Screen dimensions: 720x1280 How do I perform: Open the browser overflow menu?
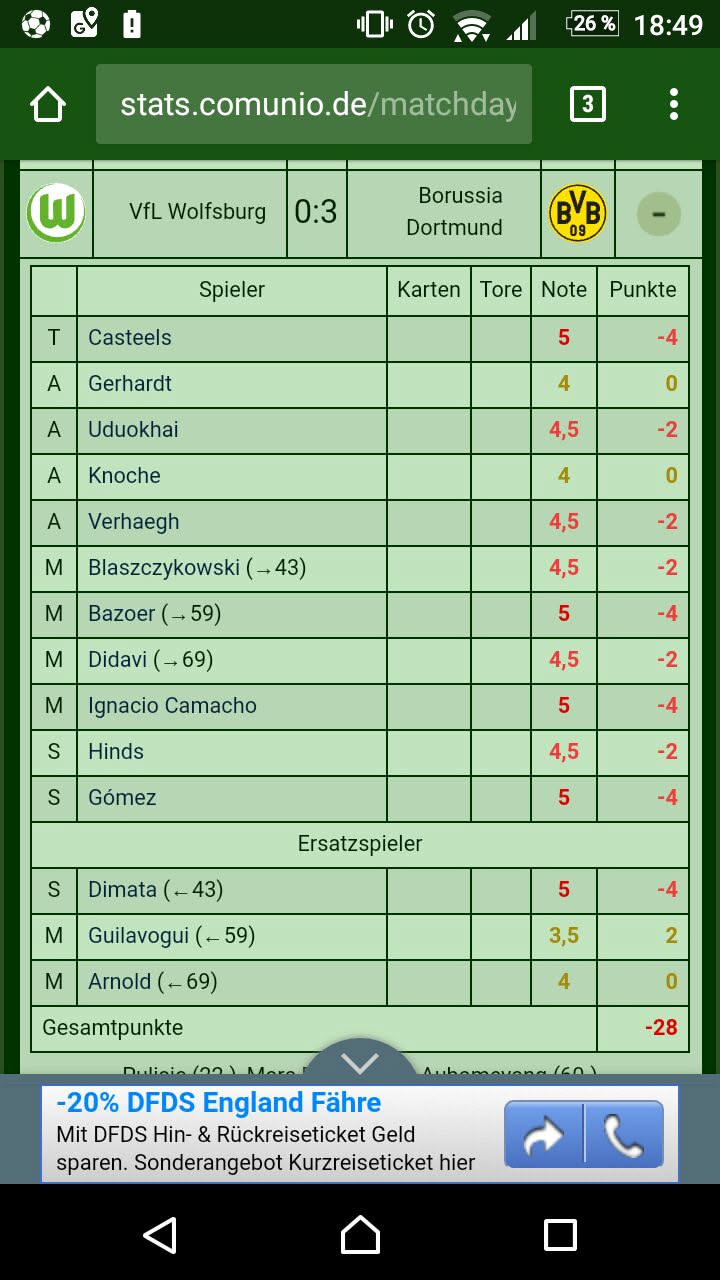[674, 104]
